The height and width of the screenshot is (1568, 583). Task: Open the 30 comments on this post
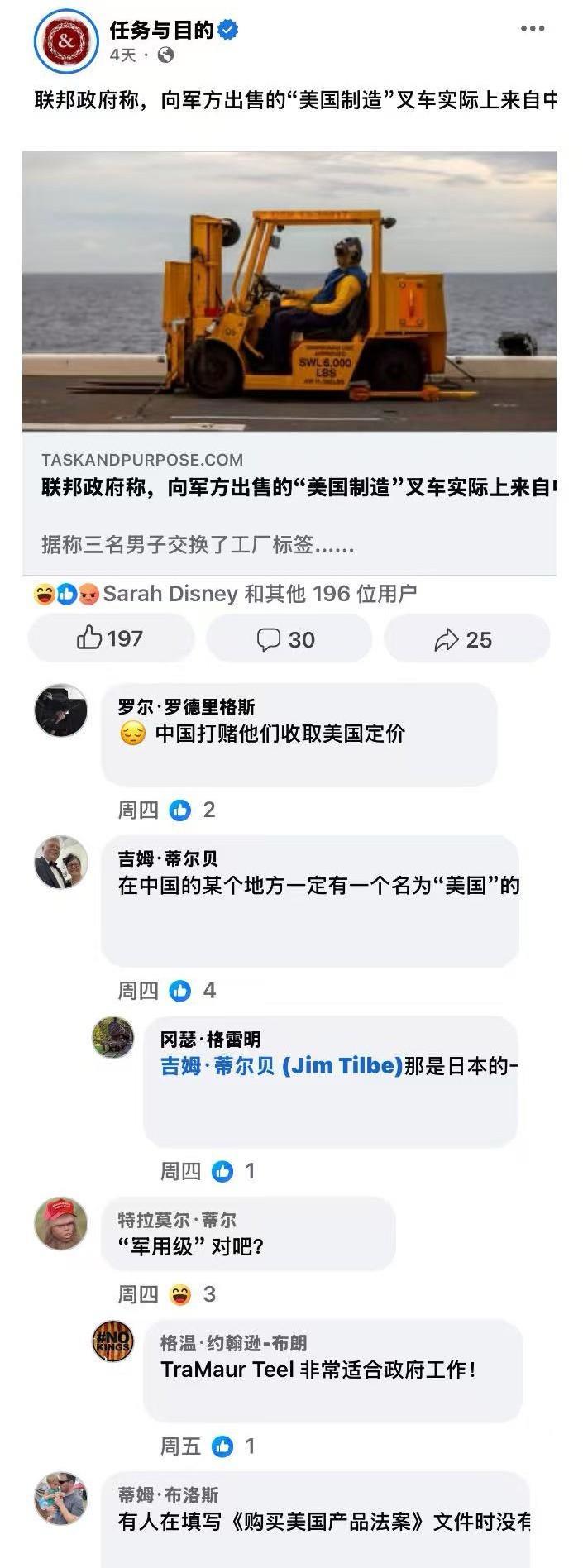click(x=286, y=639)
